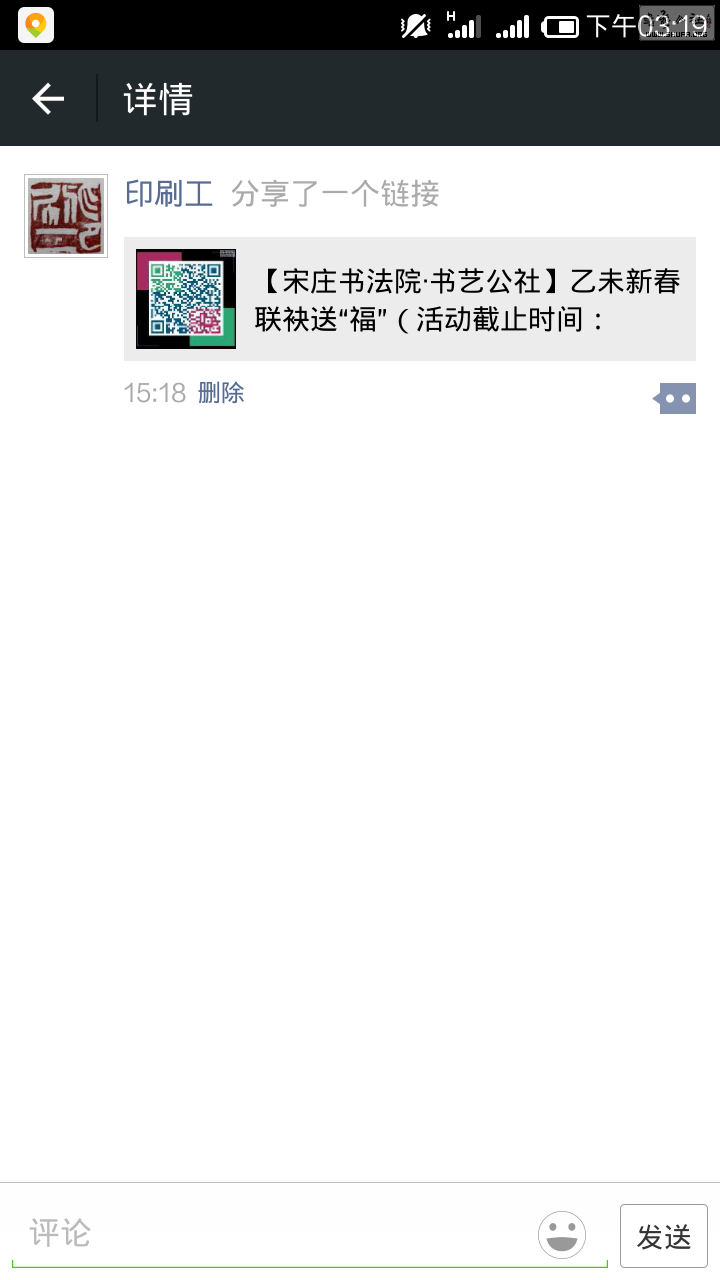
Task: Focus the 评论 comment field
Action: (x=270, y=1233)
